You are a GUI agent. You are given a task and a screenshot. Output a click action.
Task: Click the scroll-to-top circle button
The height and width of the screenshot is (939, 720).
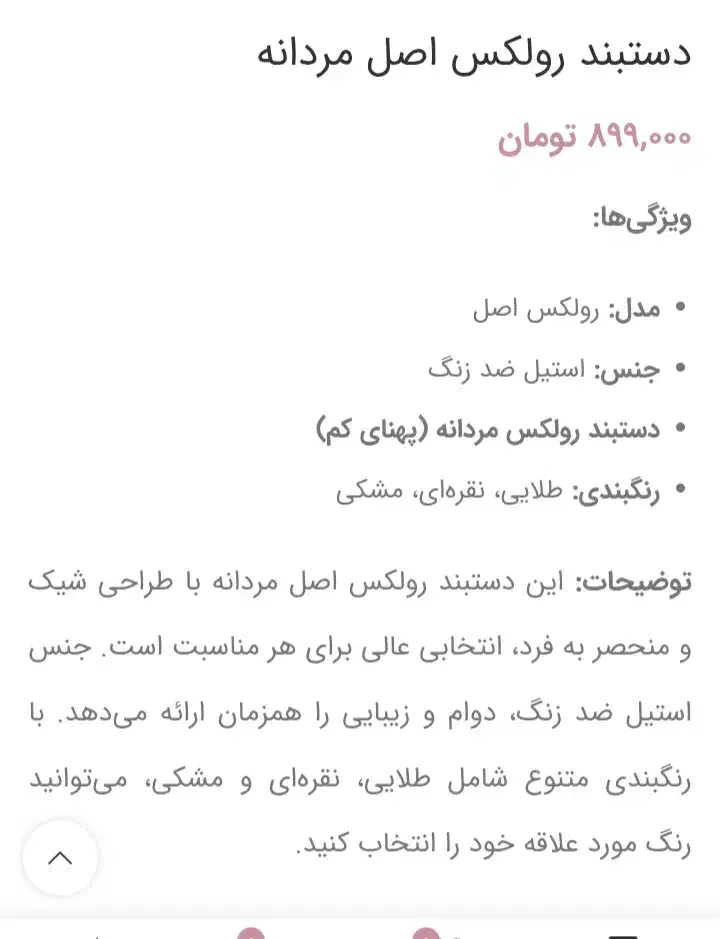click(61, 858)
